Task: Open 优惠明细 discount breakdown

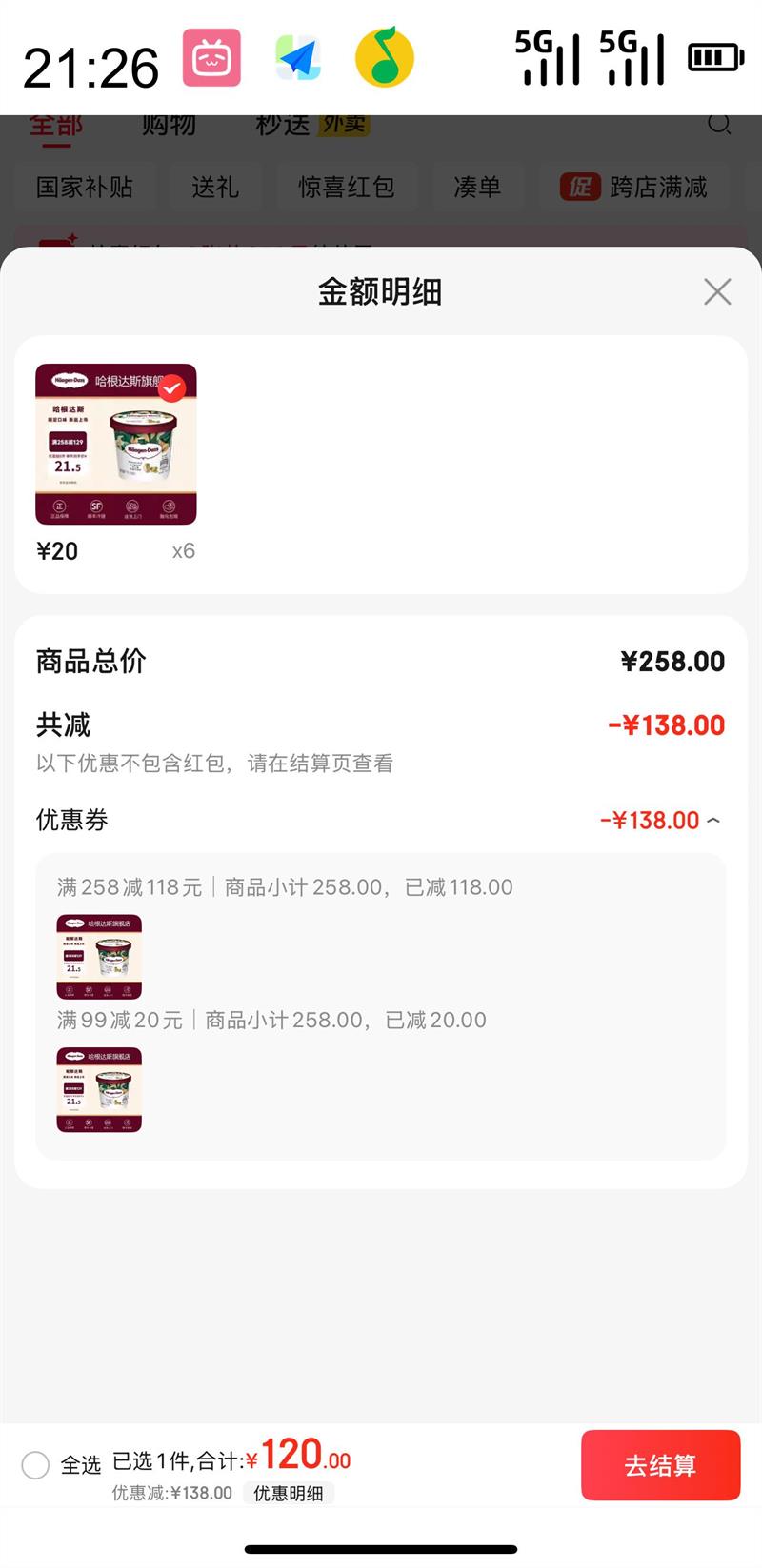Action: click(288, 1493)
